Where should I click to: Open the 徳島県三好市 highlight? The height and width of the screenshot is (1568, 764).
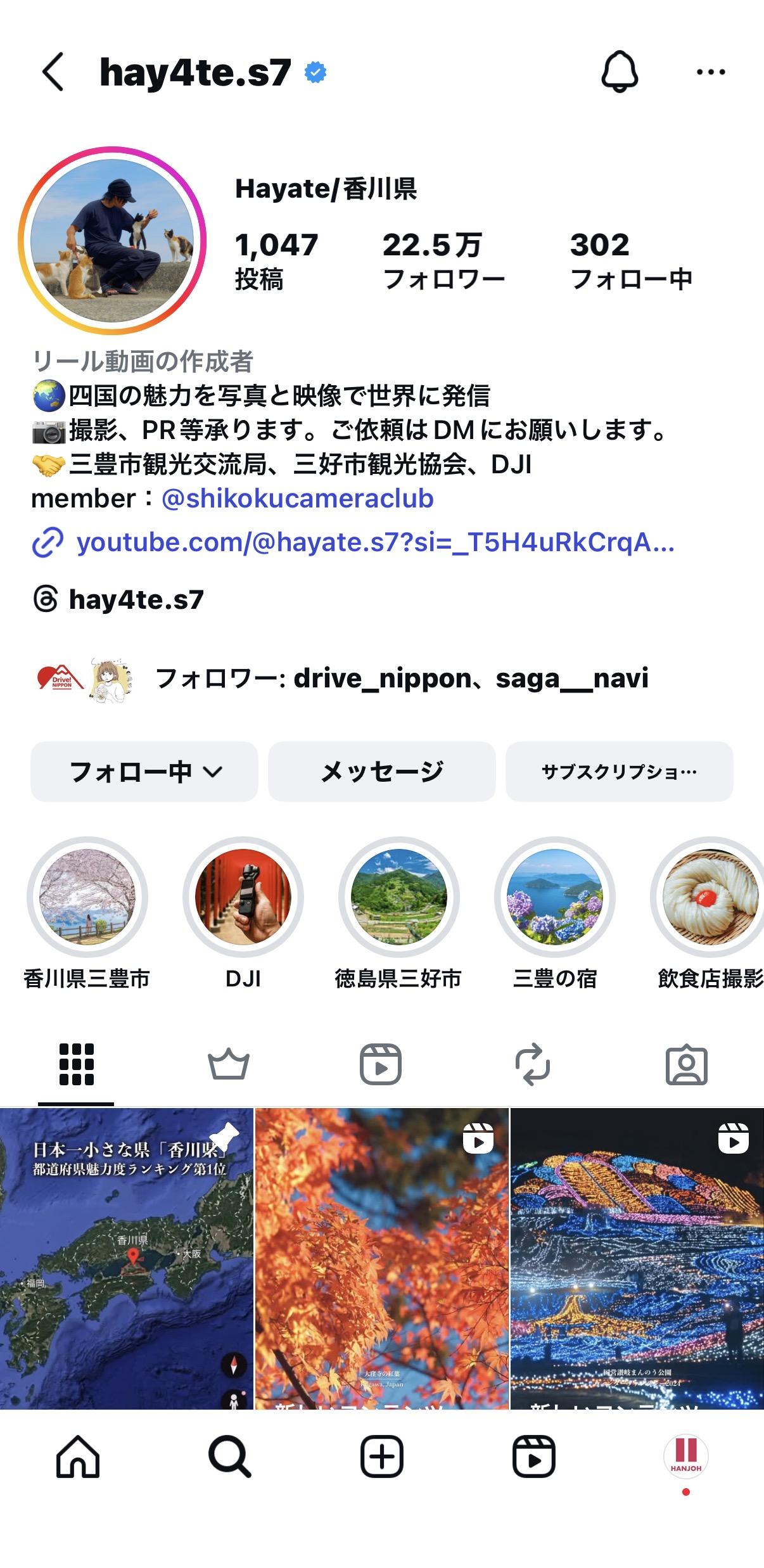tap(399, 897)
